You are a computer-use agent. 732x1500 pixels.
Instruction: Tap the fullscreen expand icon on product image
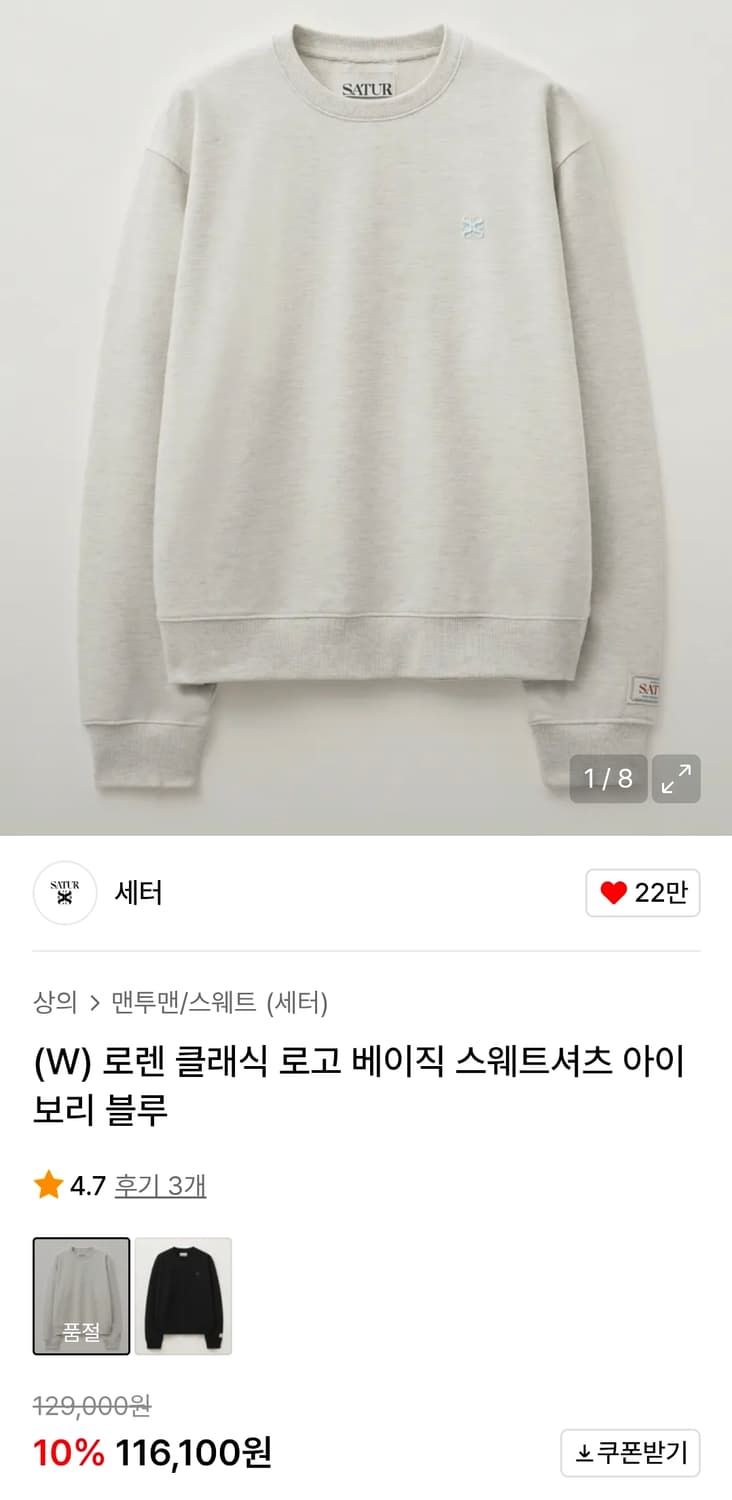point(676,780)
